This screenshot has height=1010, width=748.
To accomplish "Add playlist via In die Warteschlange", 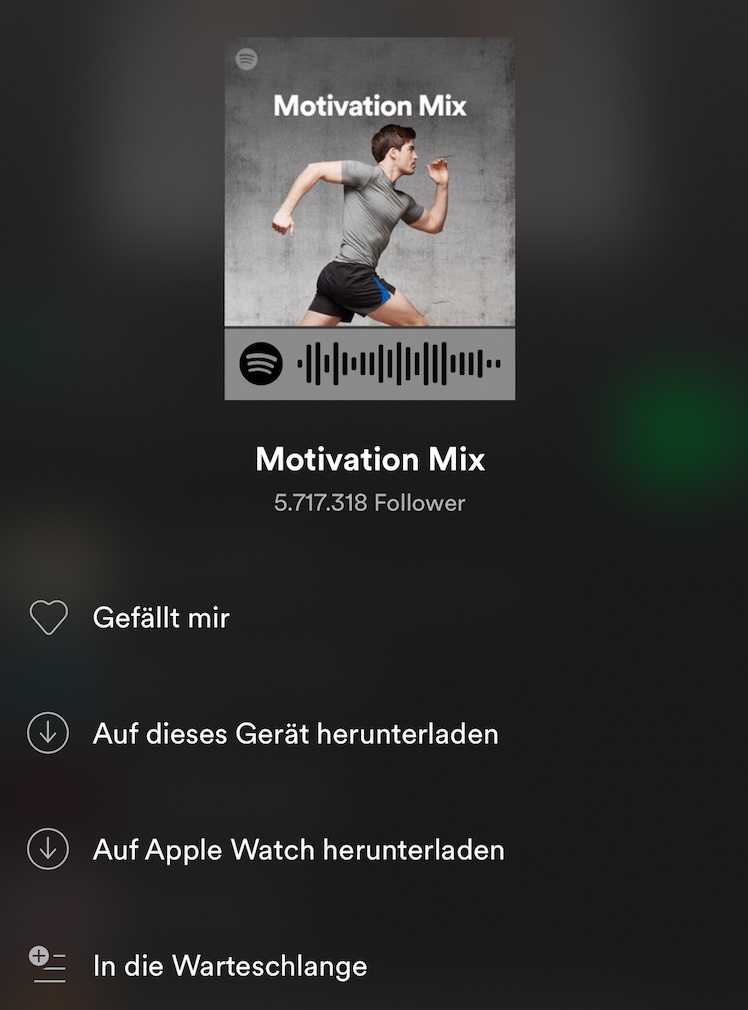I will coord(229,966).
